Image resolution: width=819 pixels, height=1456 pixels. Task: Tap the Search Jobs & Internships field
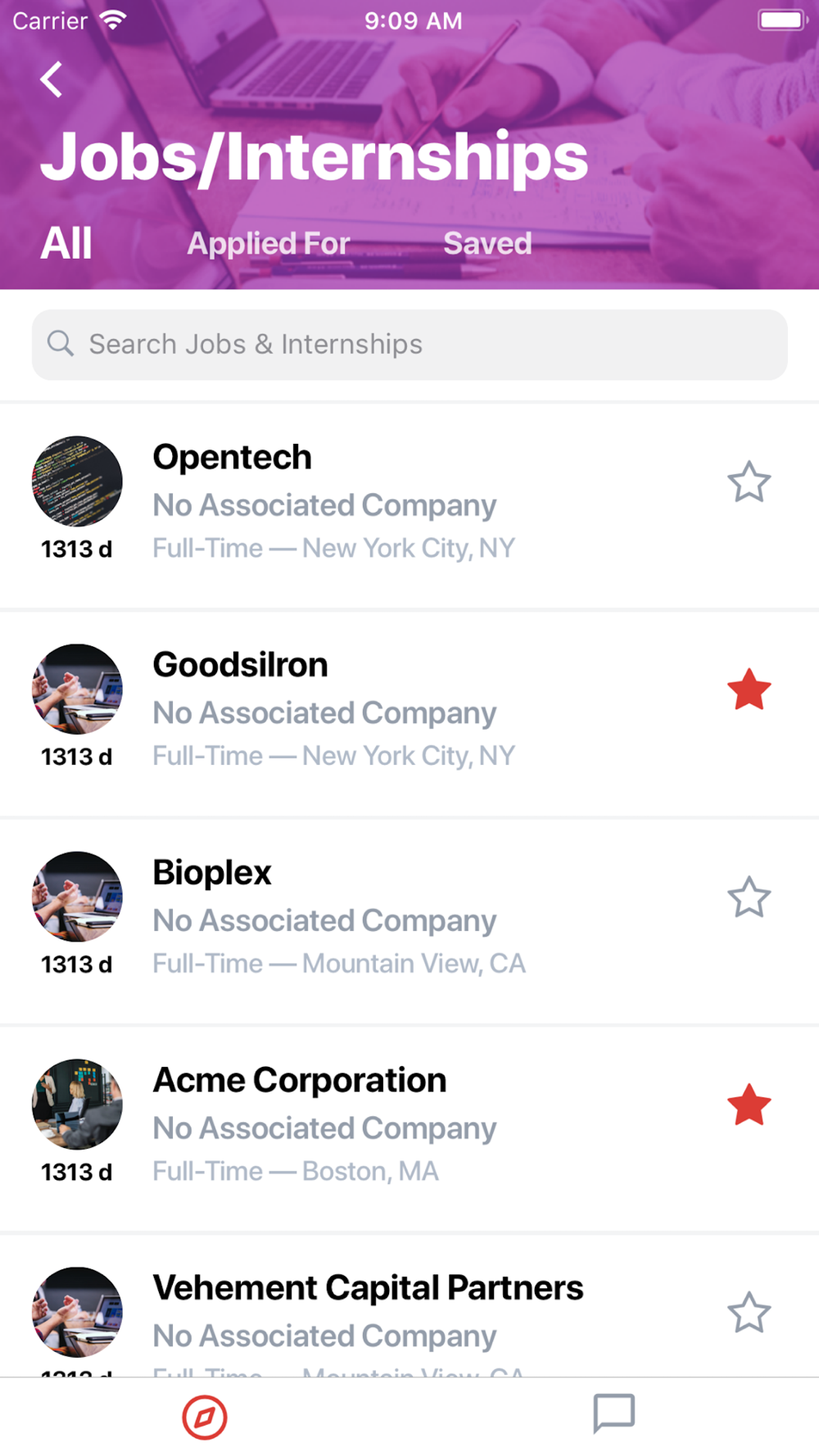tap(409, 344)
